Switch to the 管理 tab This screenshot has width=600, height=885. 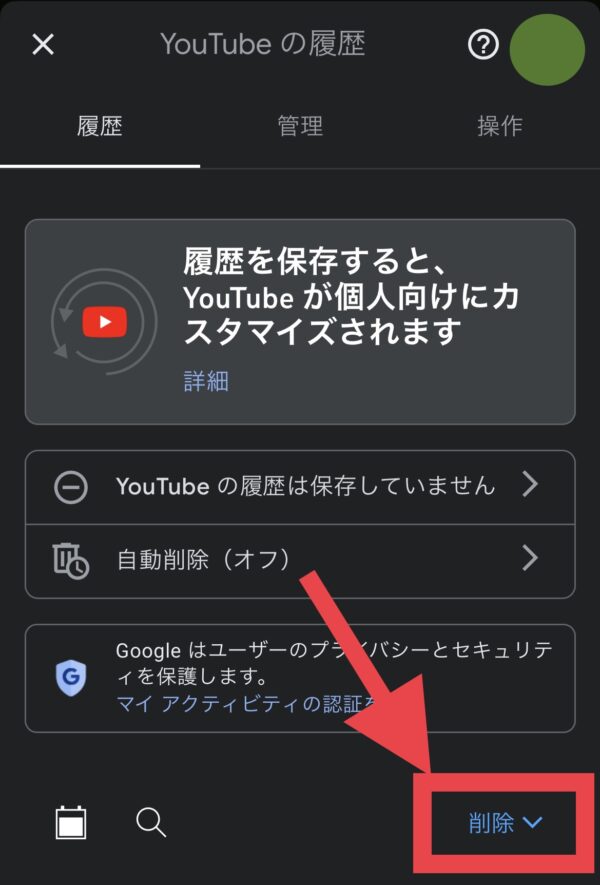300,127
